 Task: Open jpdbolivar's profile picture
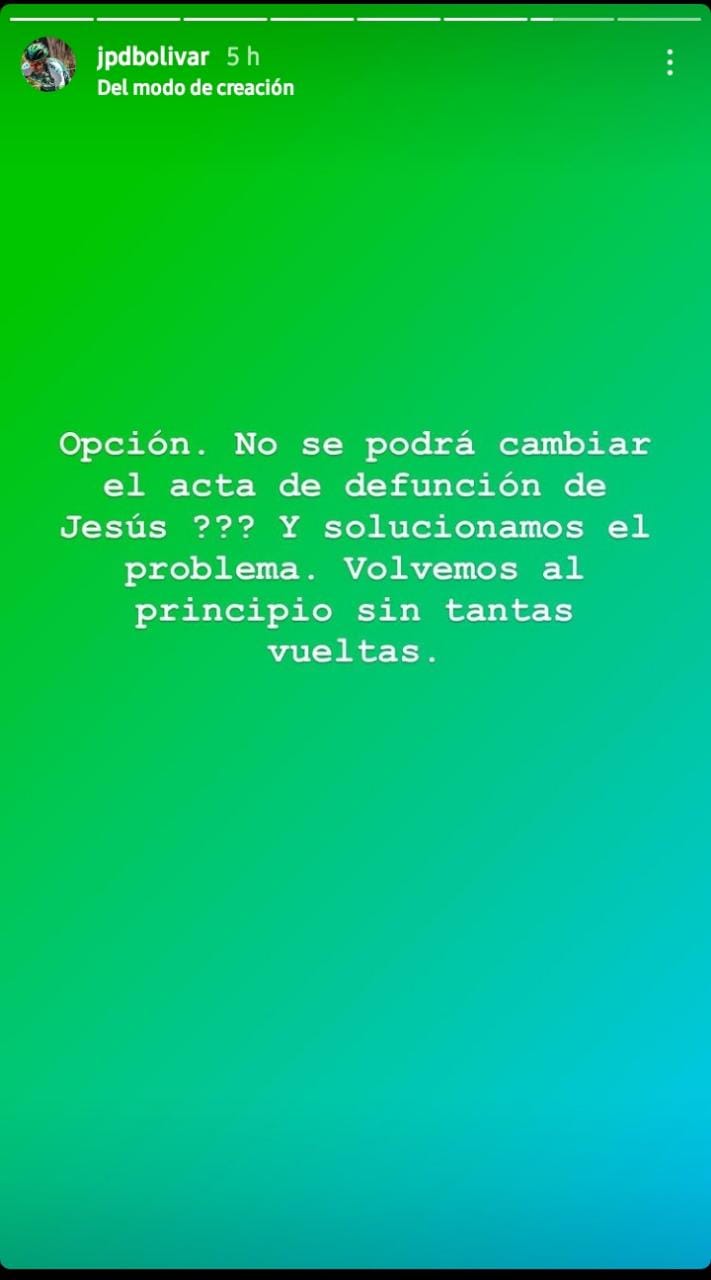tap(48, 65)
